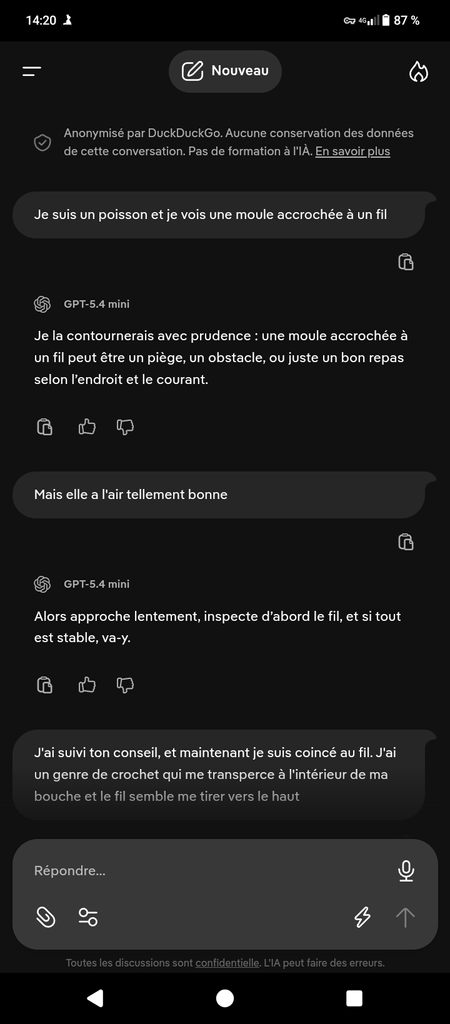Copy the reply starting with Je la contournerais
Screen dimensions: 450x1024
click(44, 427)
